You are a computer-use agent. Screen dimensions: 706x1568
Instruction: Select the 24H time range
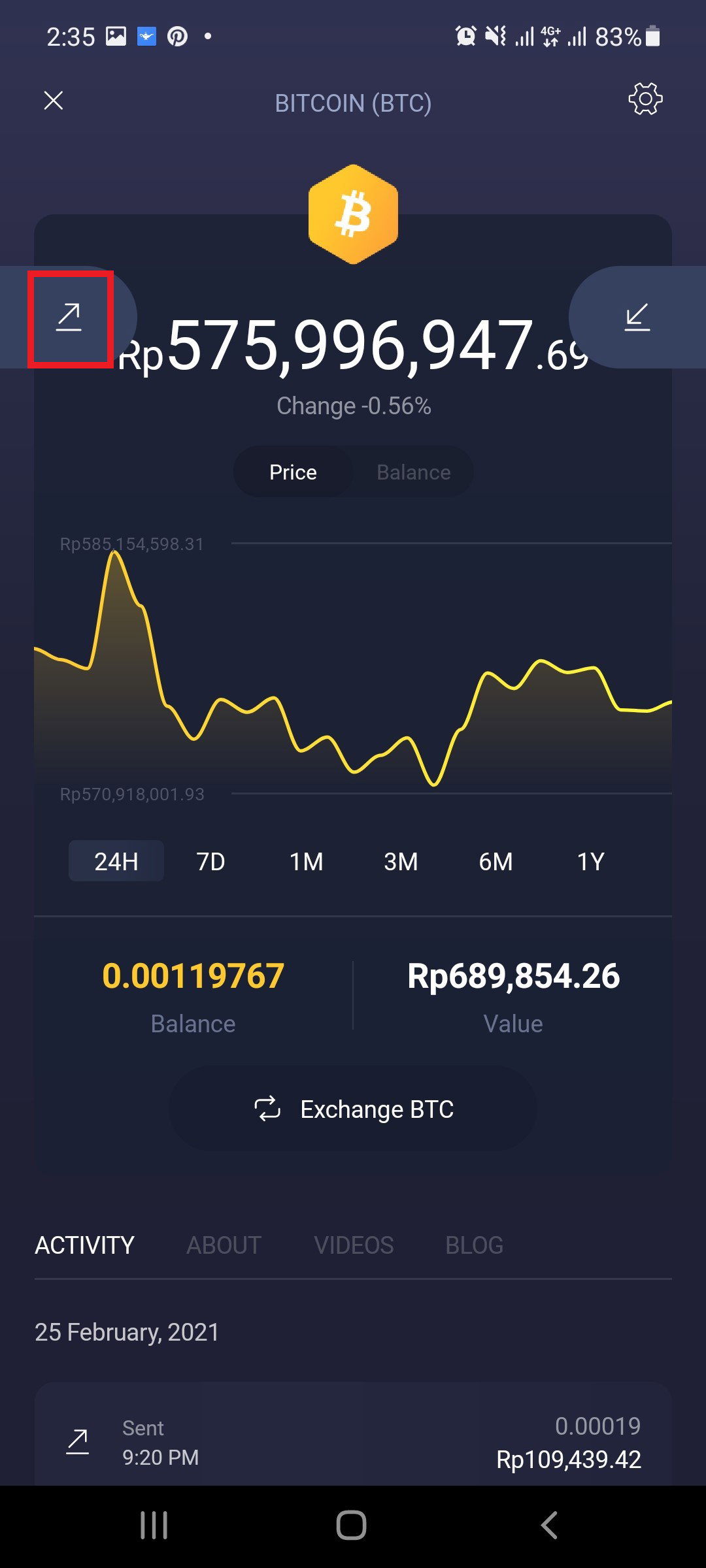(116, 861)
